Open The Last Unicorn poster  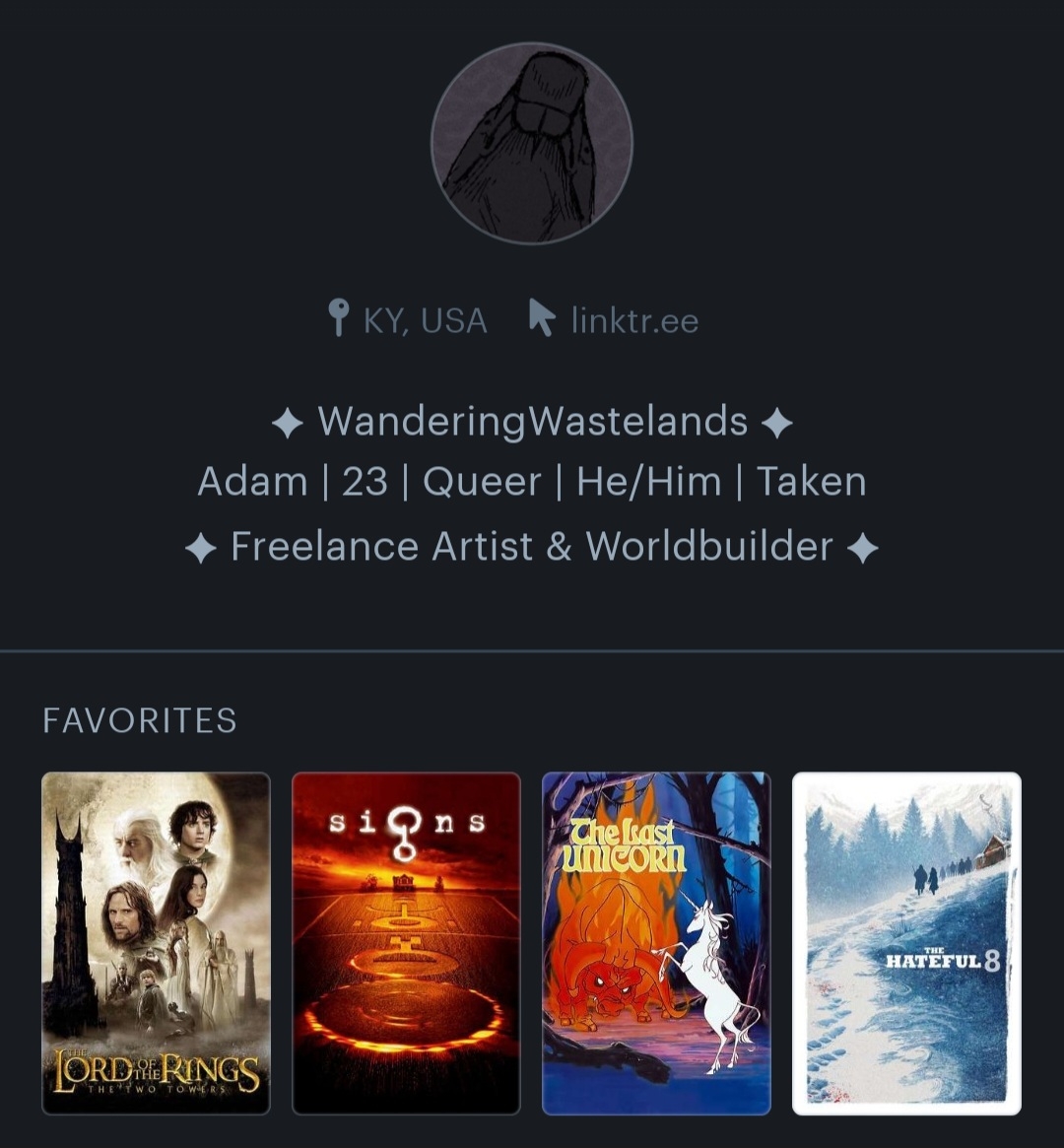point(656,943)
